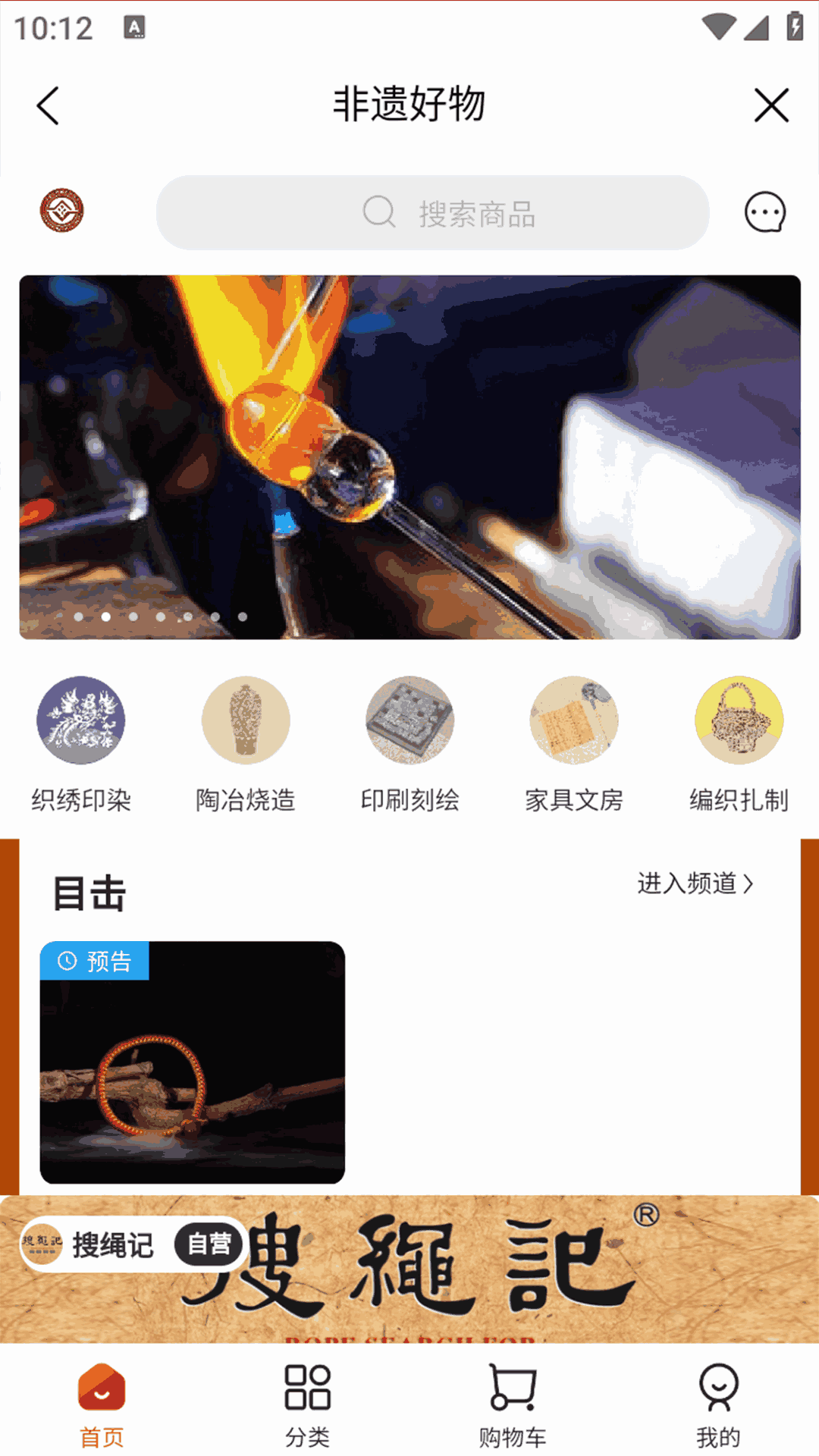Open the 搜绳记 store link
The image size is (819, 1456).
pyautogui.click(x=114, y=1244)
